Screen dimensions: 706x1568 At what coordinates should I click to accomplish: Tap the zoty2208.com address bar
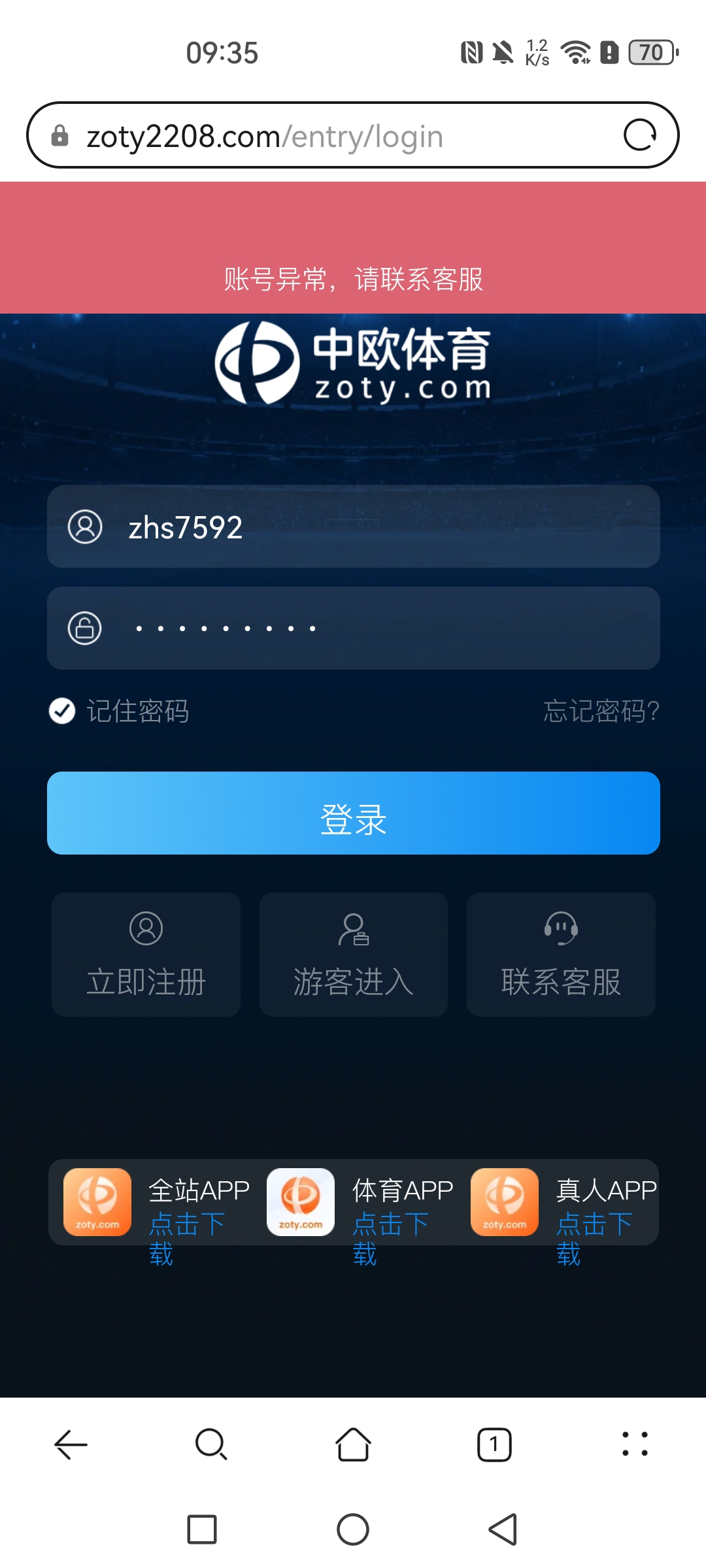pyautogui.click(x=327, y=136)
